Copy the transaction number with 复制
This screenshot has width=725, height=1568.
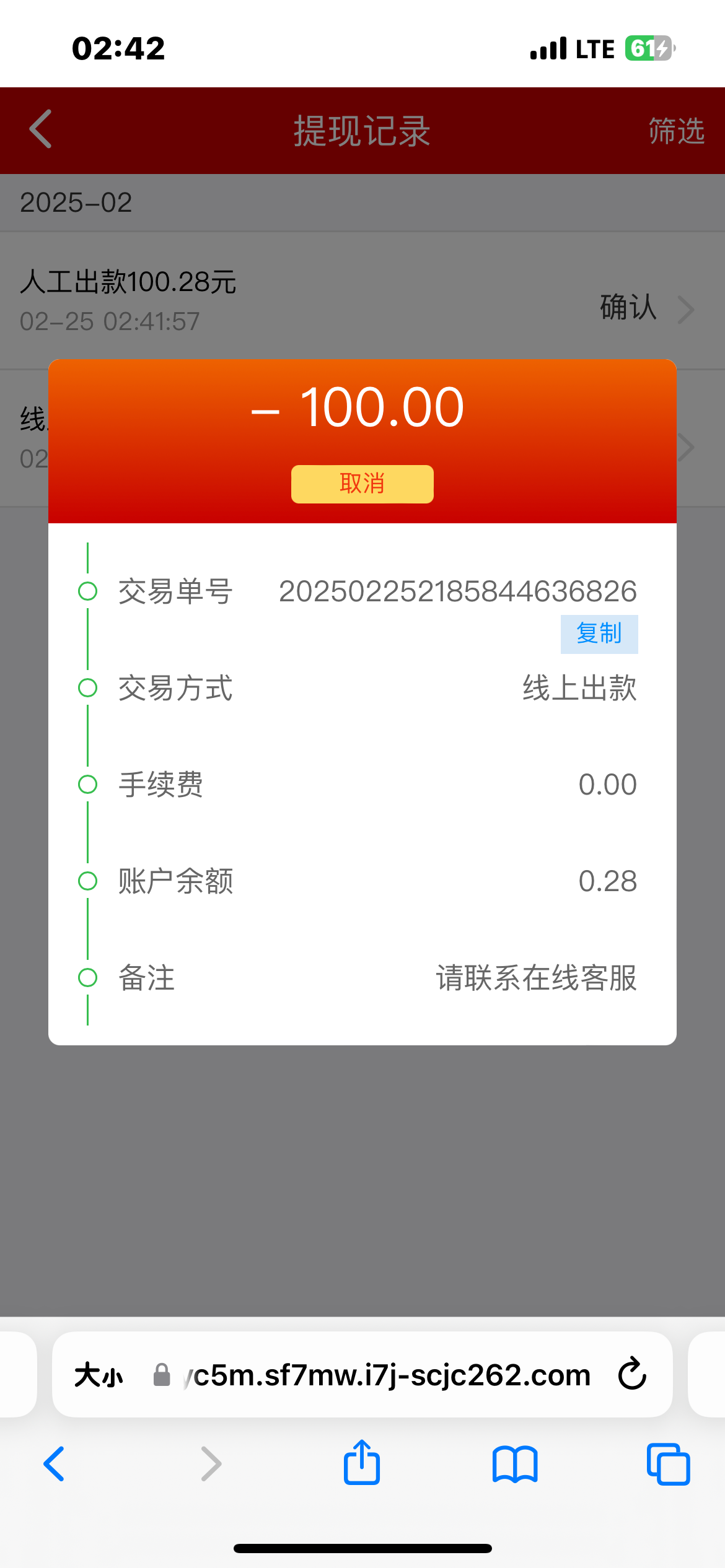tap(599, 634)
